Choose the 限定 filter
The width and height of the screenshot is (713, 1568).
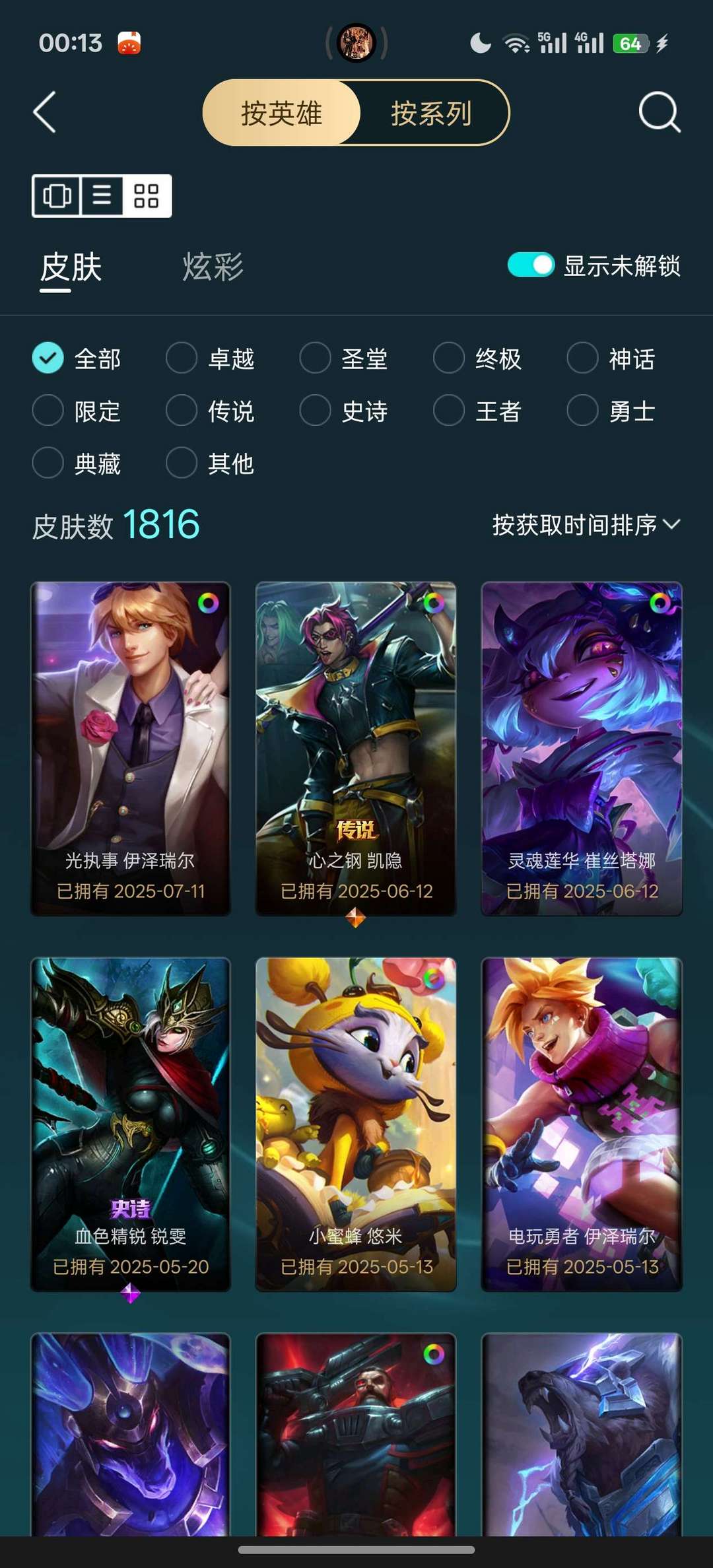[x=77, y=411]
